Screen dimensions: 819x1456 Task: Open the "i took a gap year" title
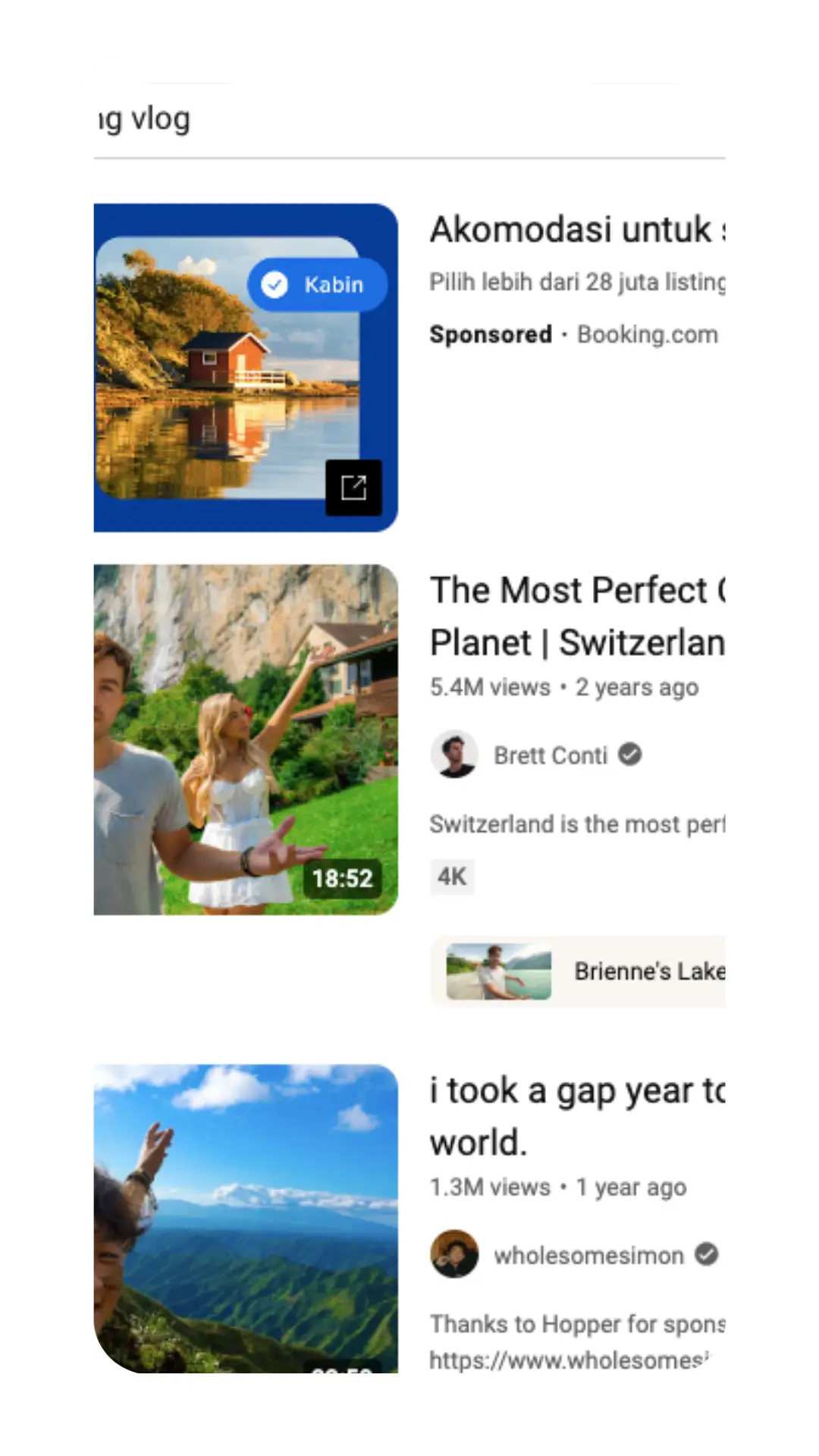(576, 1116)
